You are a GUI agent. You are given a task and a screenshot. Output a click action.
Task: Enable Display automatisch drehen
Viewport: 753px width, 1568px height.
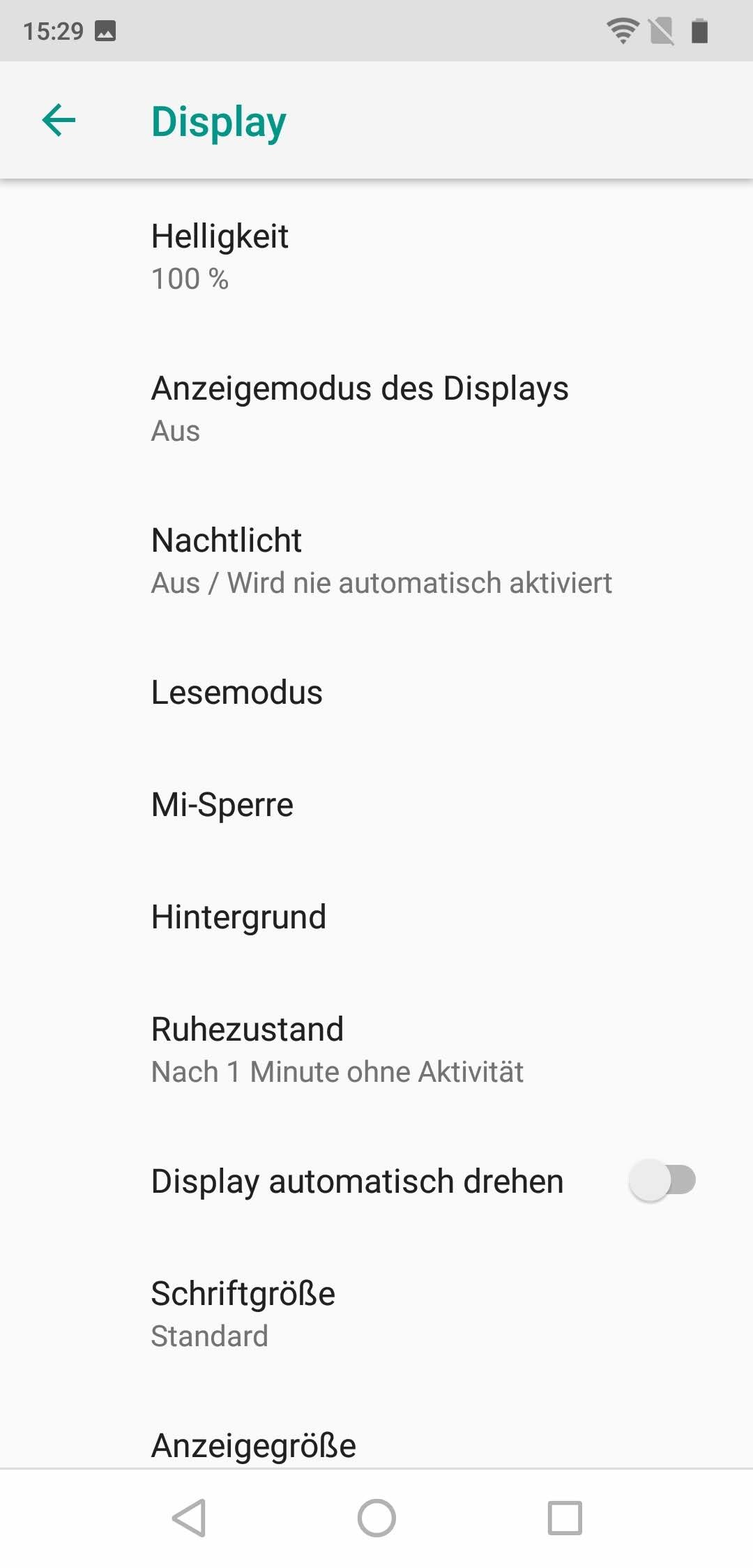coord(662,1180)
